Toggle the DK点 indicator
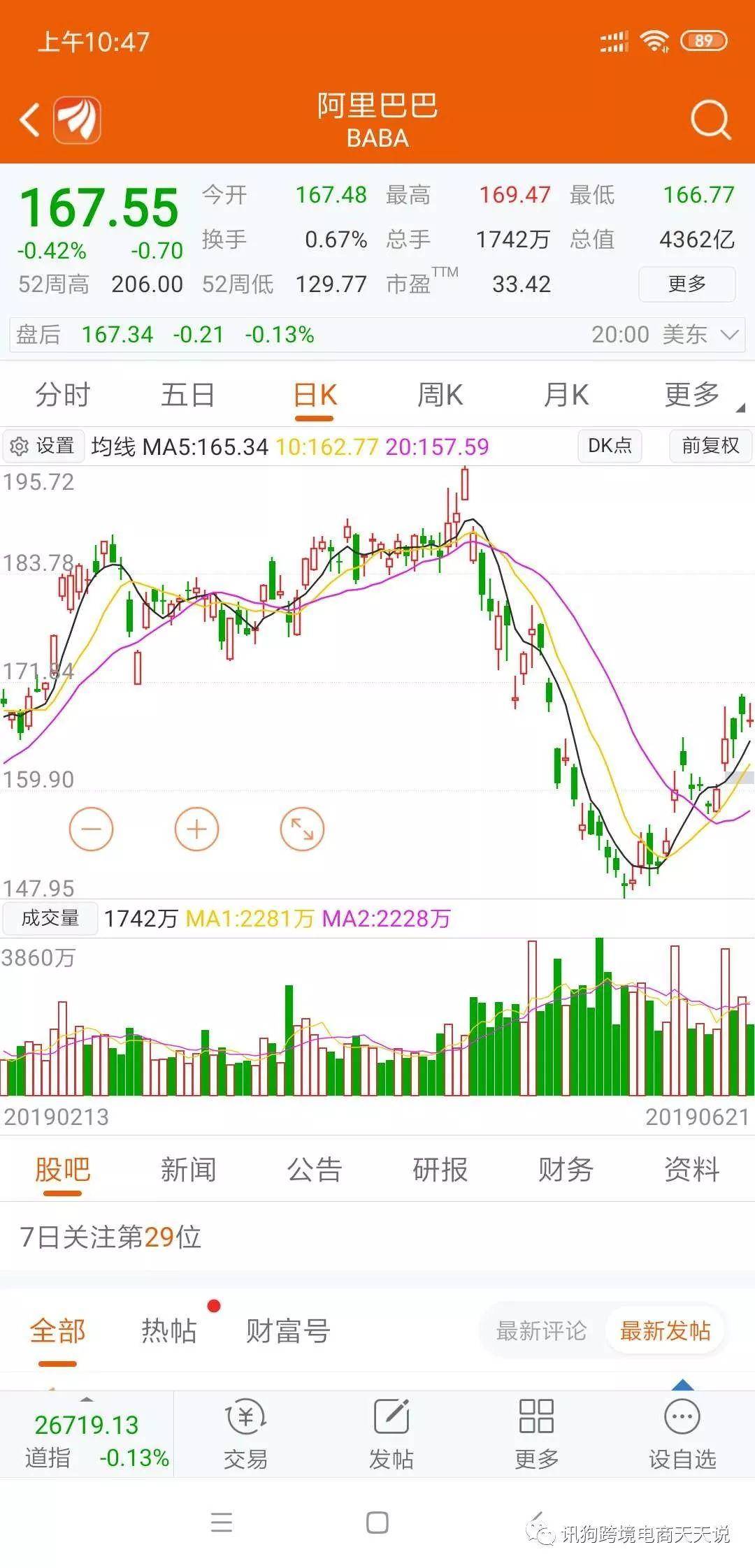 point(610,446)
